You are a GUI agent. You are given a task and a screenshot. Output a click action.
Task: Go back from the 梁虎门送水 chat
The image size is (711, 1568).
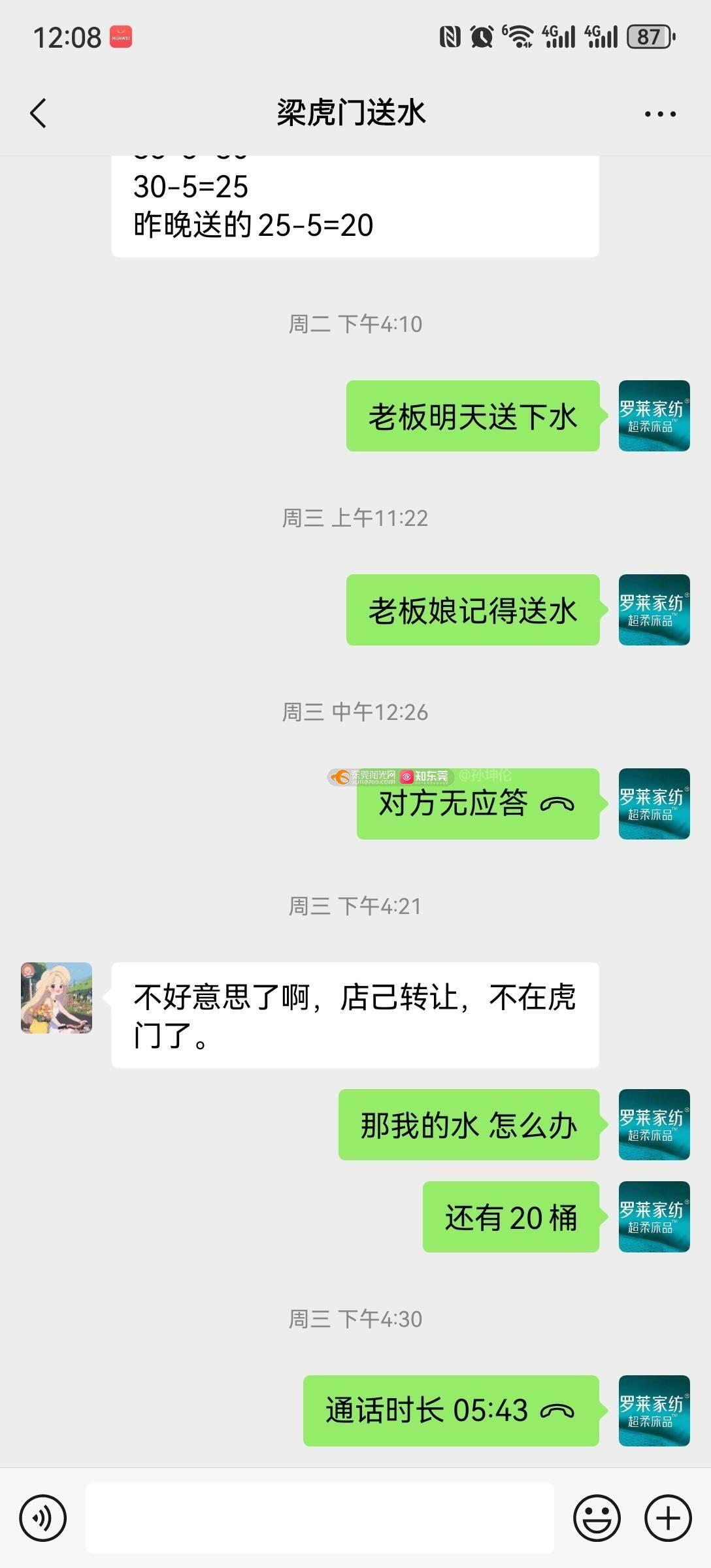click(39, 113)
